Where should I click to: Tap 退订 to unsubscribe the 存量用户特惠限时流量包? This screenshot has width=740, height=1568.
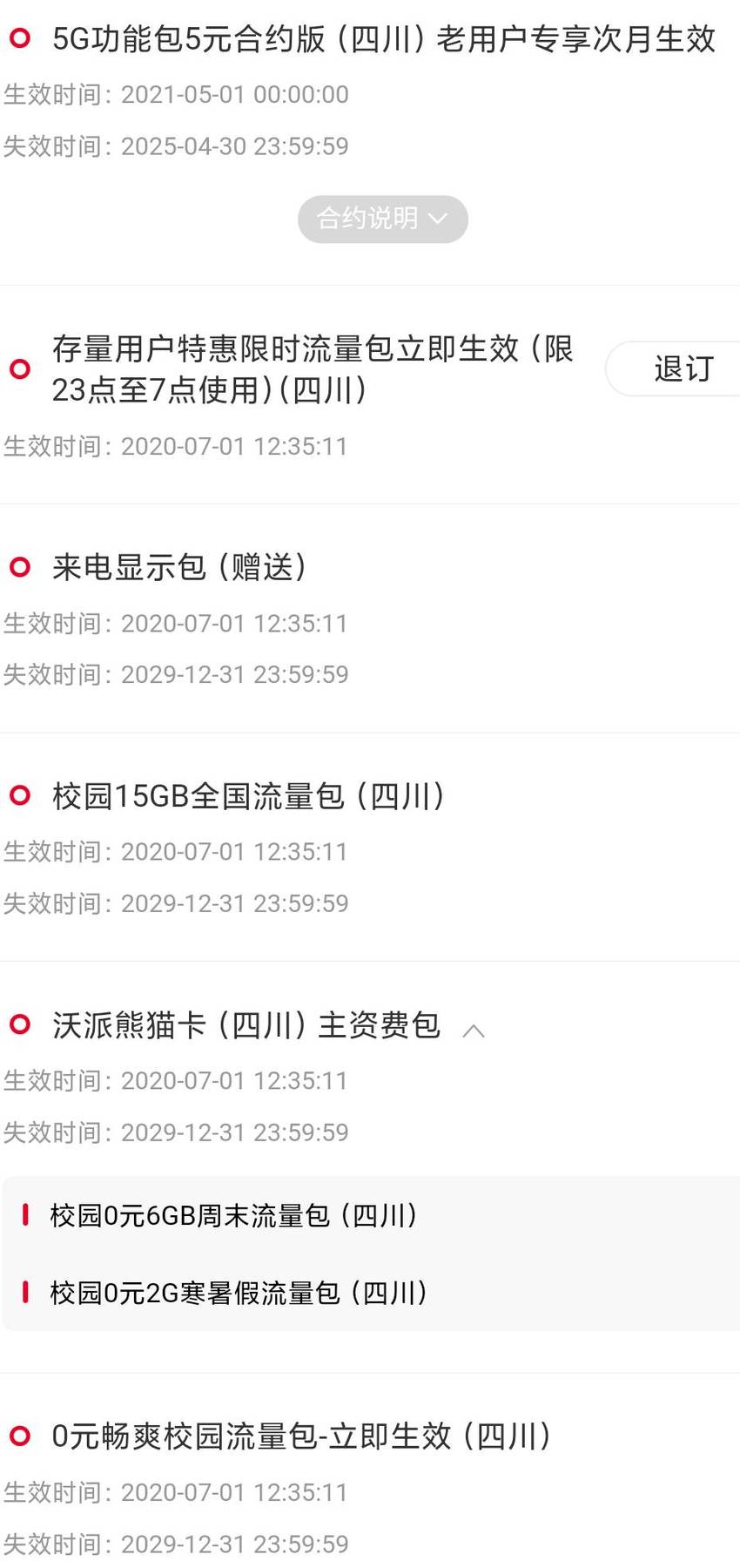coord(674,368)
